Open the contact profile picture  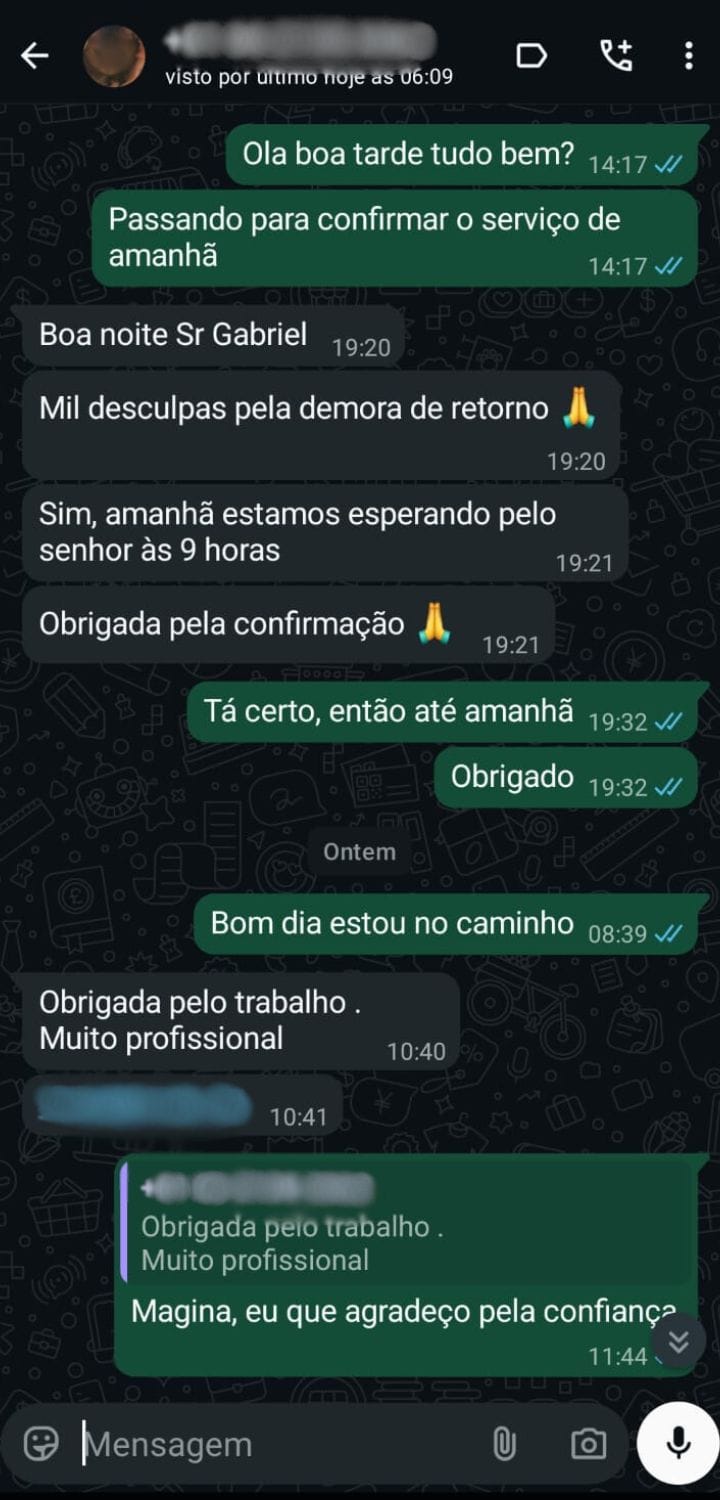tap(113, 55)
